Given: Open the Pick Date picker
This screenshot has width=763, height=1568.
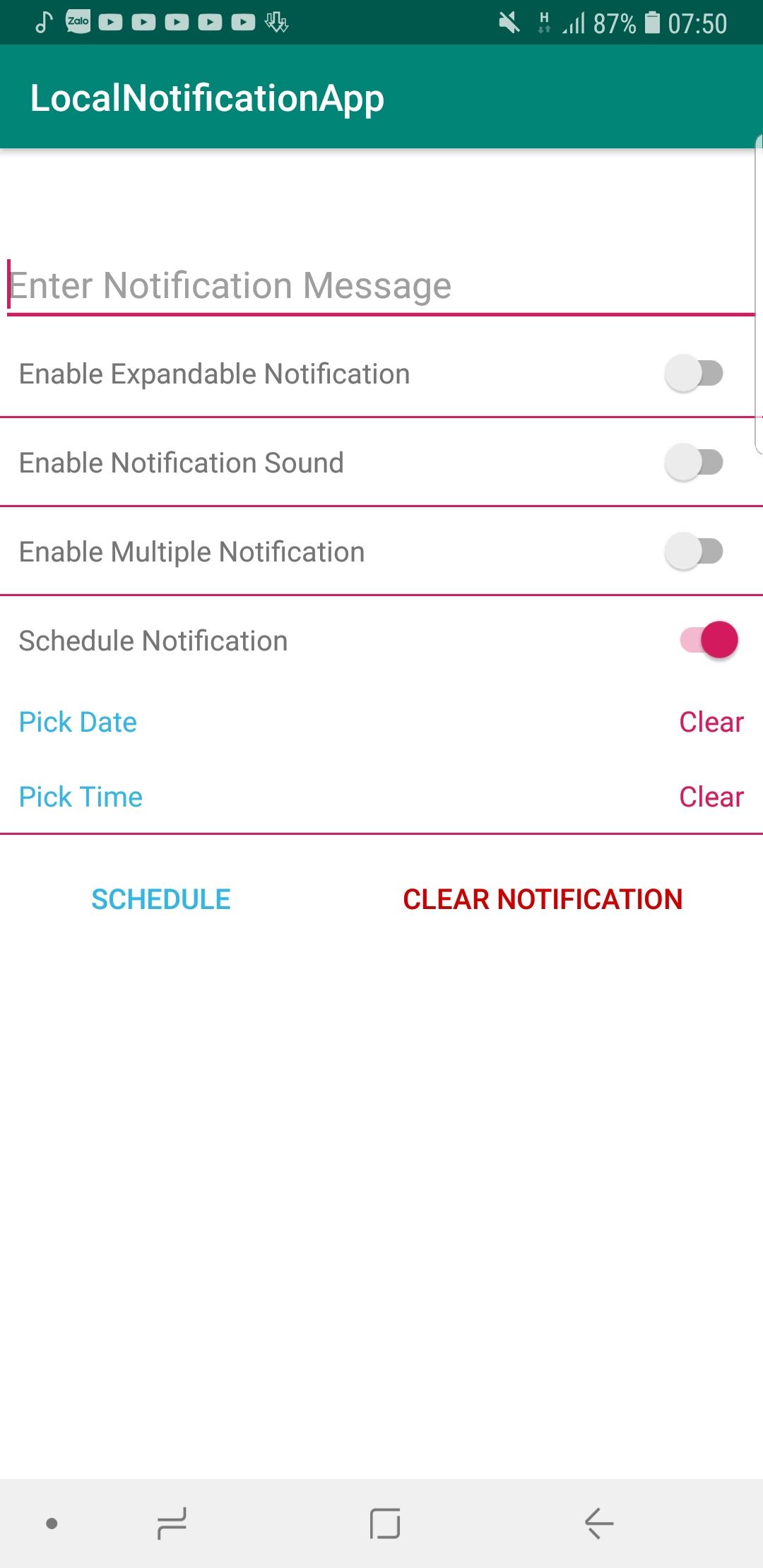Looking at the screenshot, I should 78,722.
